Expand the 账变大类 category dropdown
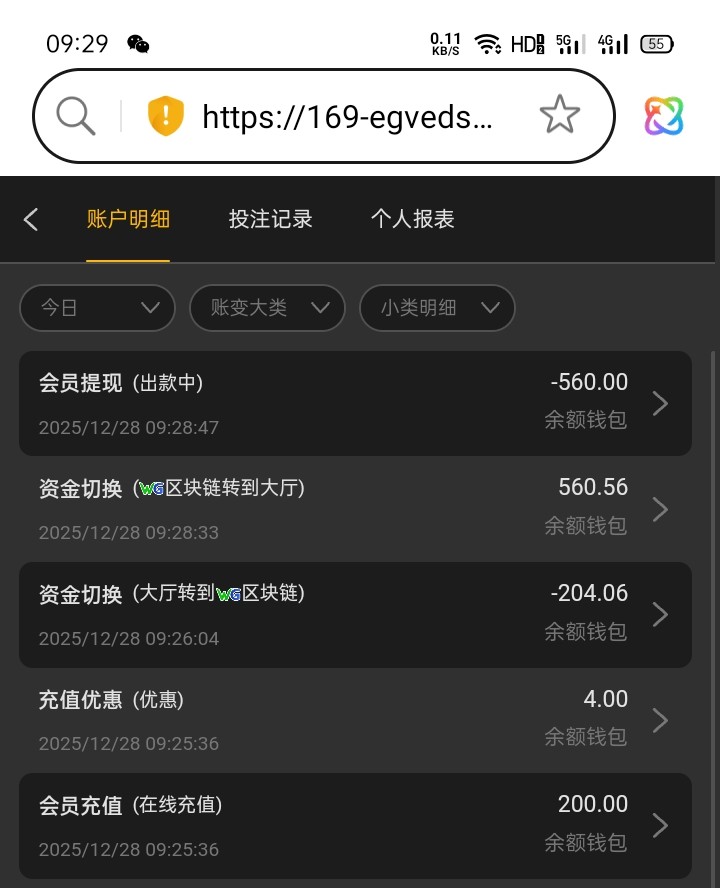Image resolution: width=720 pixels, height=888 pixels. point(267,308)
